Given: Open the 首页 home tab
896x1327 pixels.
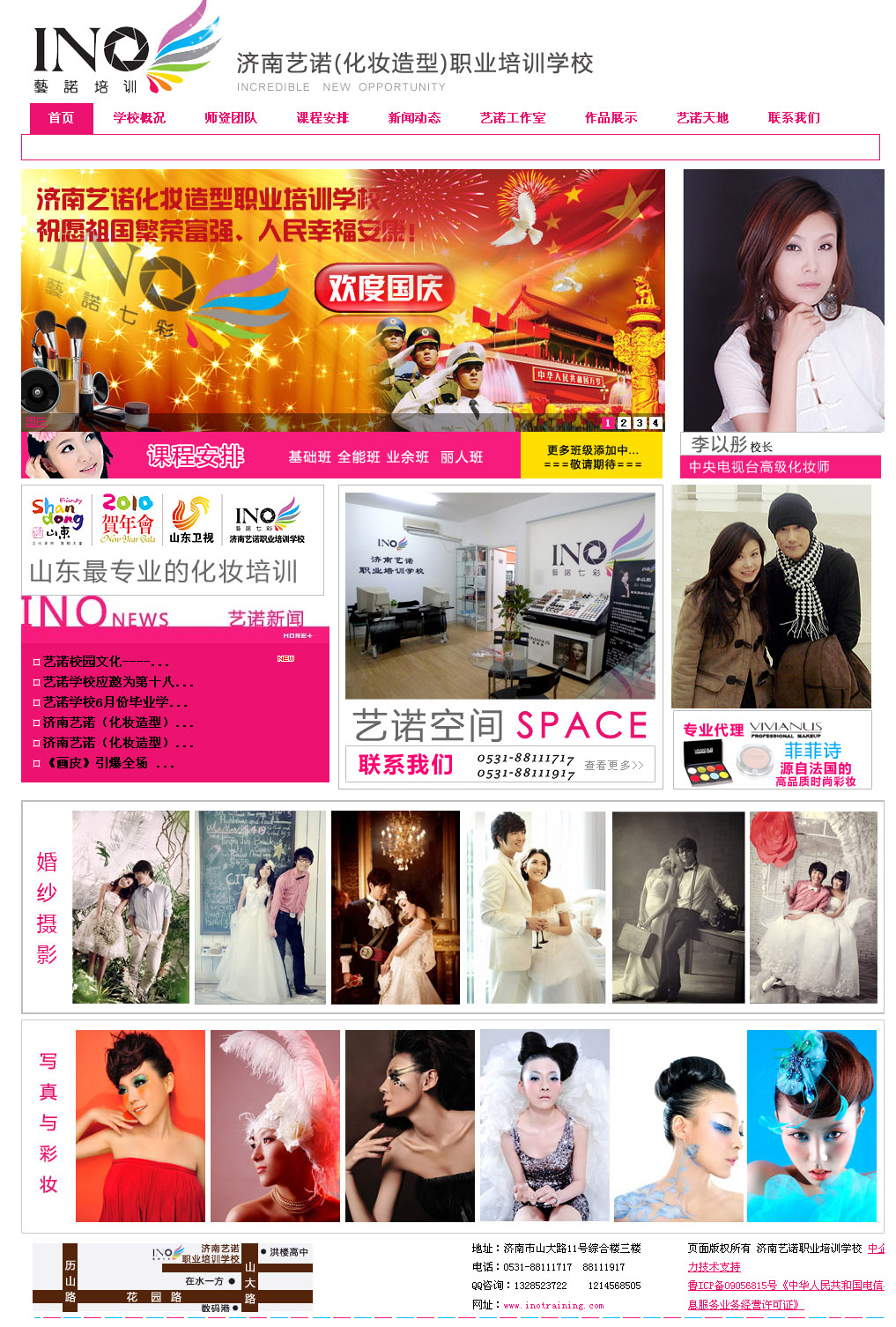Looking at the screenshot, I should 61,118.
